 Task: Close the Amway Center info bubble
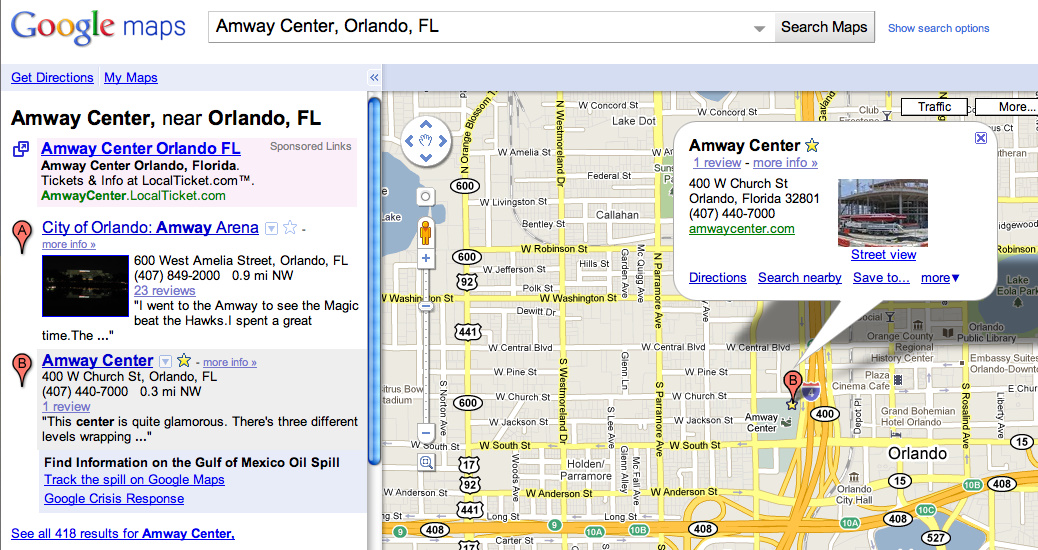point(981,139)
